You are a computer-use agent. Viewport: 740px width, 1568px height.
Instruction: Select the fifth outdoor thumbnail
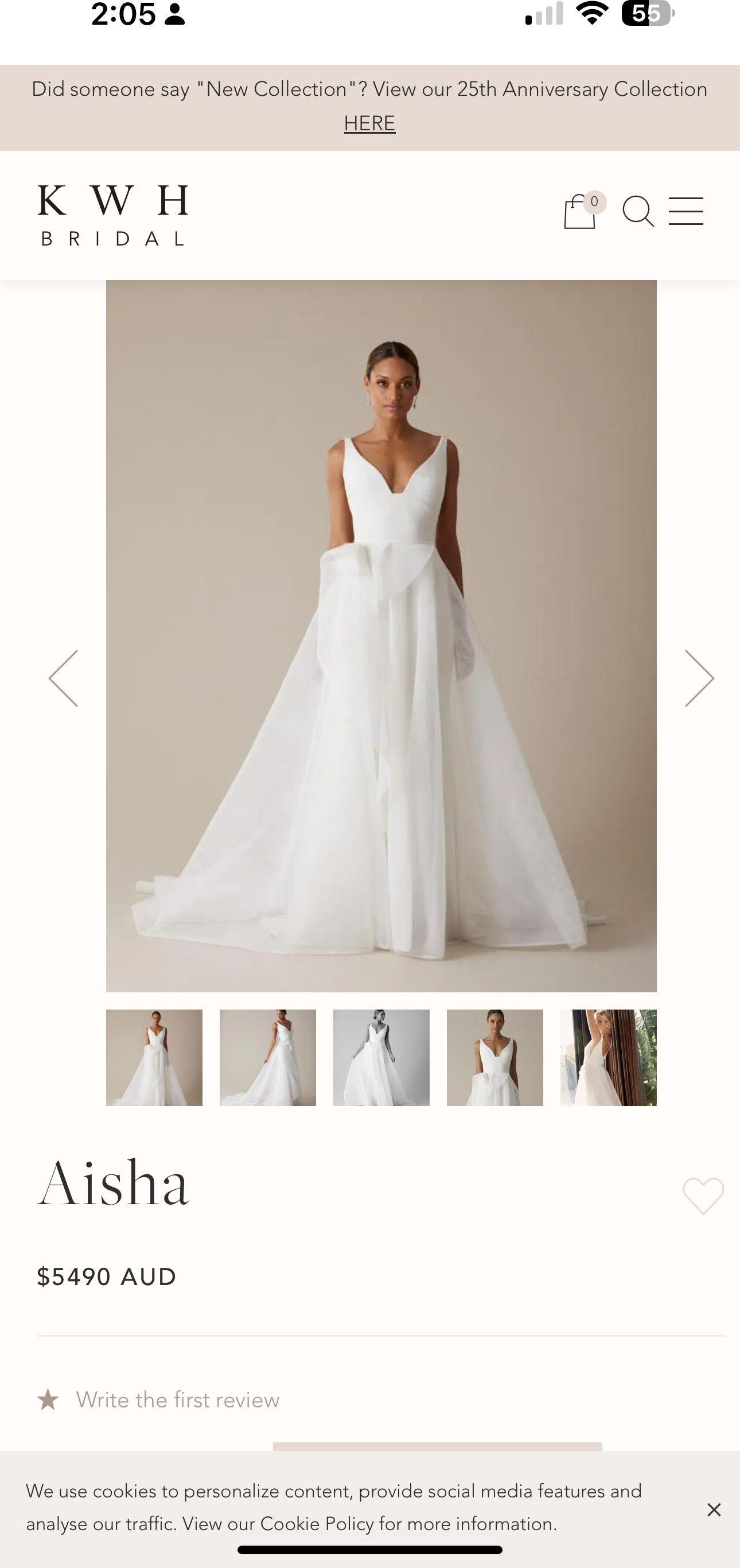(x=609, y=1057)
